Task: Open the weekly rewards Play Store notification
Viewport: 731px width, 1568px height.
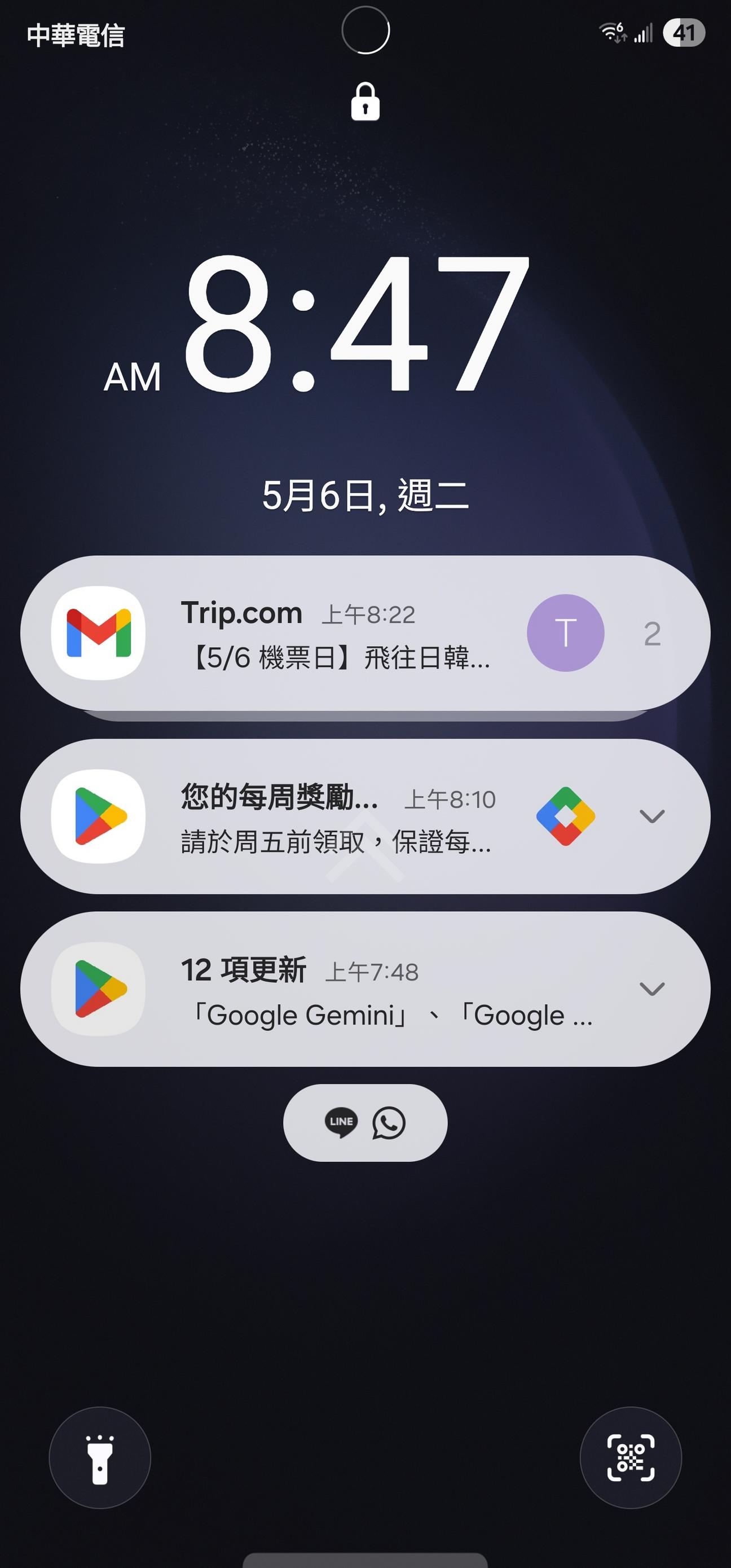Action: pyautogui.click(x=336, y=817)
